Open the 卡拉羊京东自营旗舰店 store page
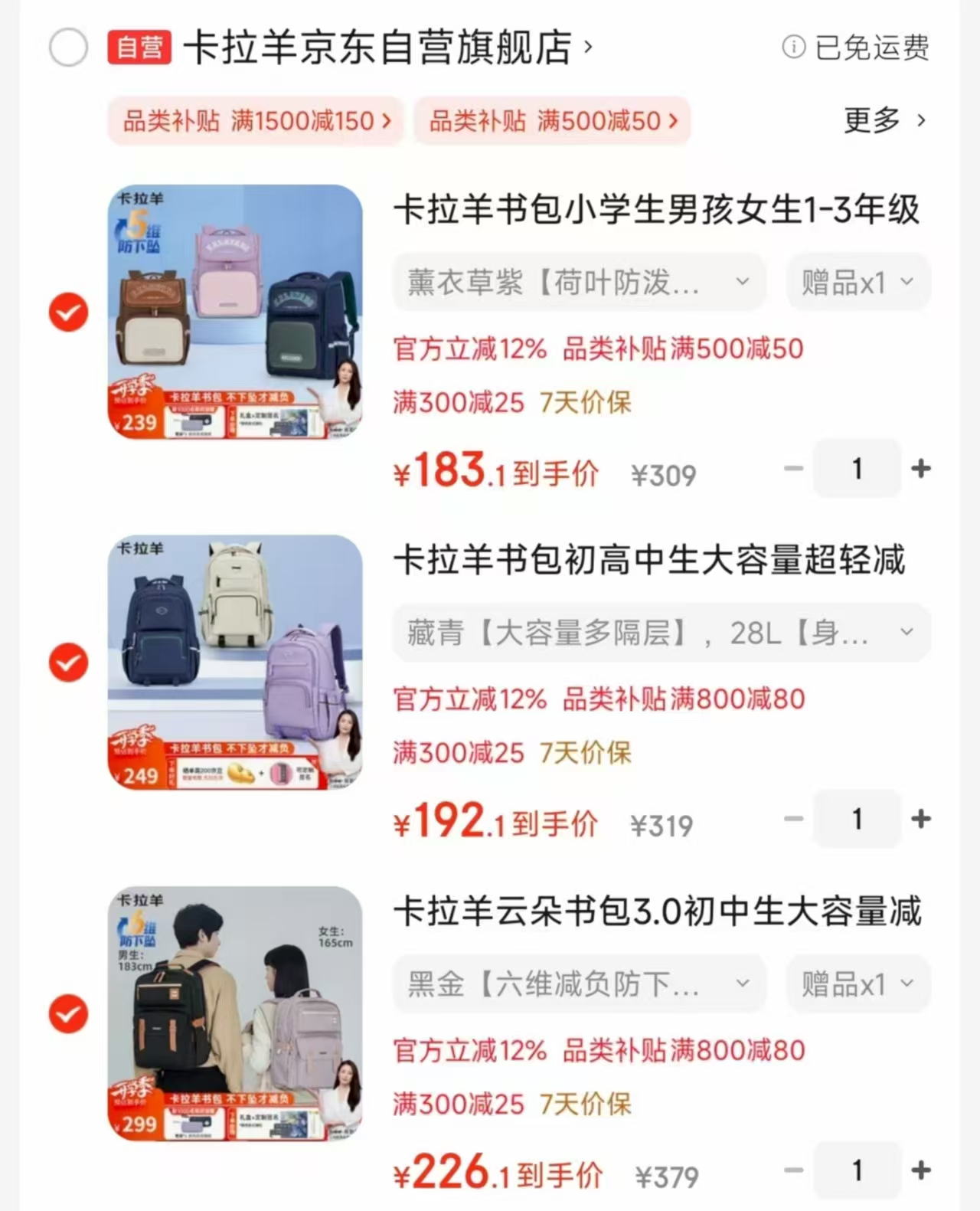This screenshot has width=980, height=1211. pyautogui.click(x=378, y=47)
